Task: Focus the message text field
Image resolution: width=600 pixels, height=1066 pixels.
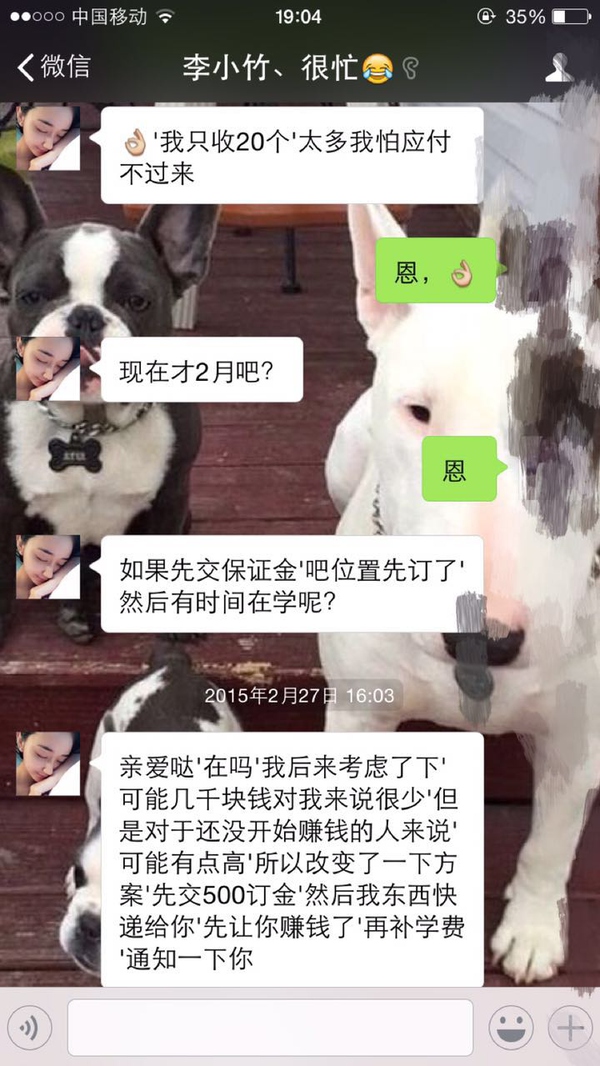Action: click(x=270, y=1028)
